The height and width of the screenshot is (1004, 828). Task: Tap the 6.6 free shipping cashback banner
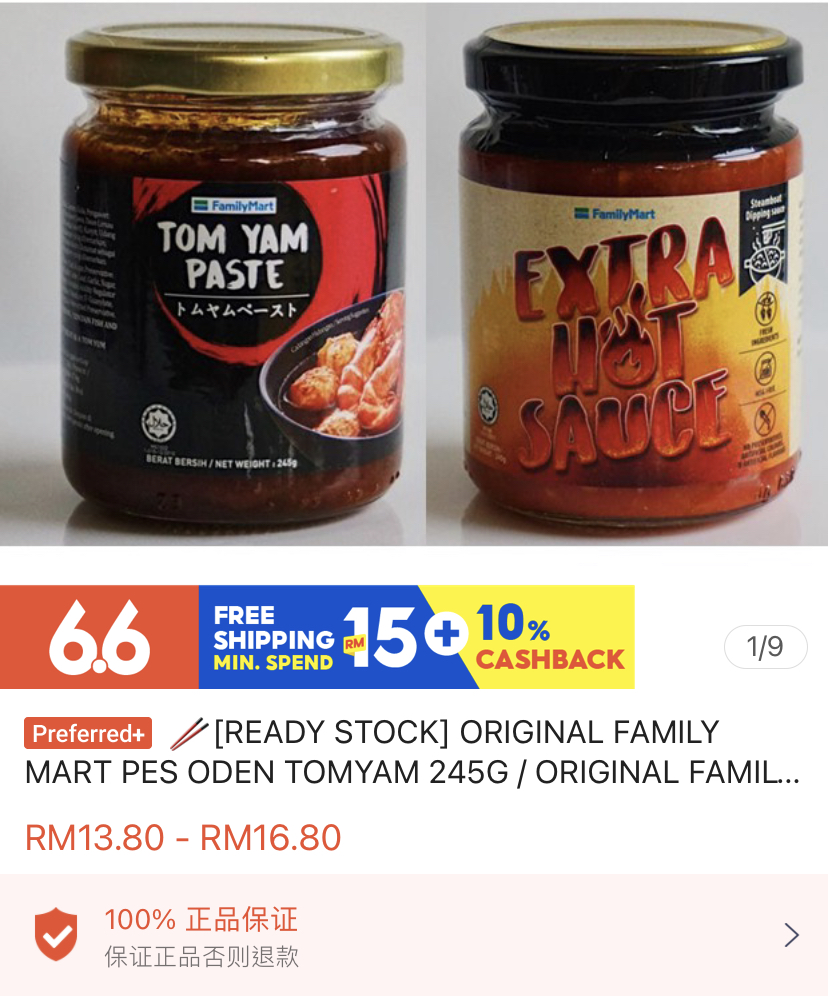coord(317,637)
